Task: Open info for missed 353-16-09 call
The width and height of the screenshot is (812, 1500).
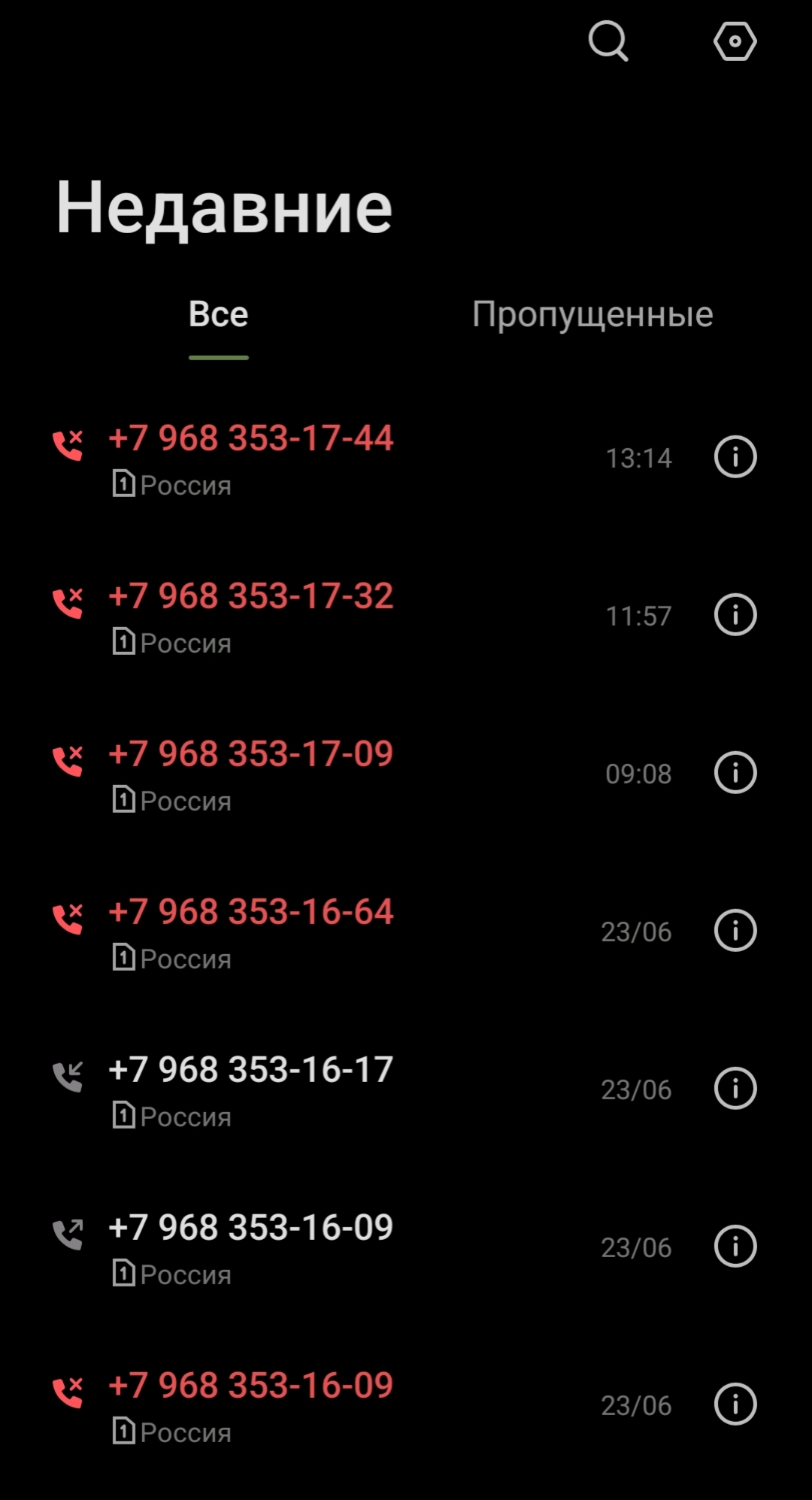Action: pyautogui.click(x=735, y=1405)
